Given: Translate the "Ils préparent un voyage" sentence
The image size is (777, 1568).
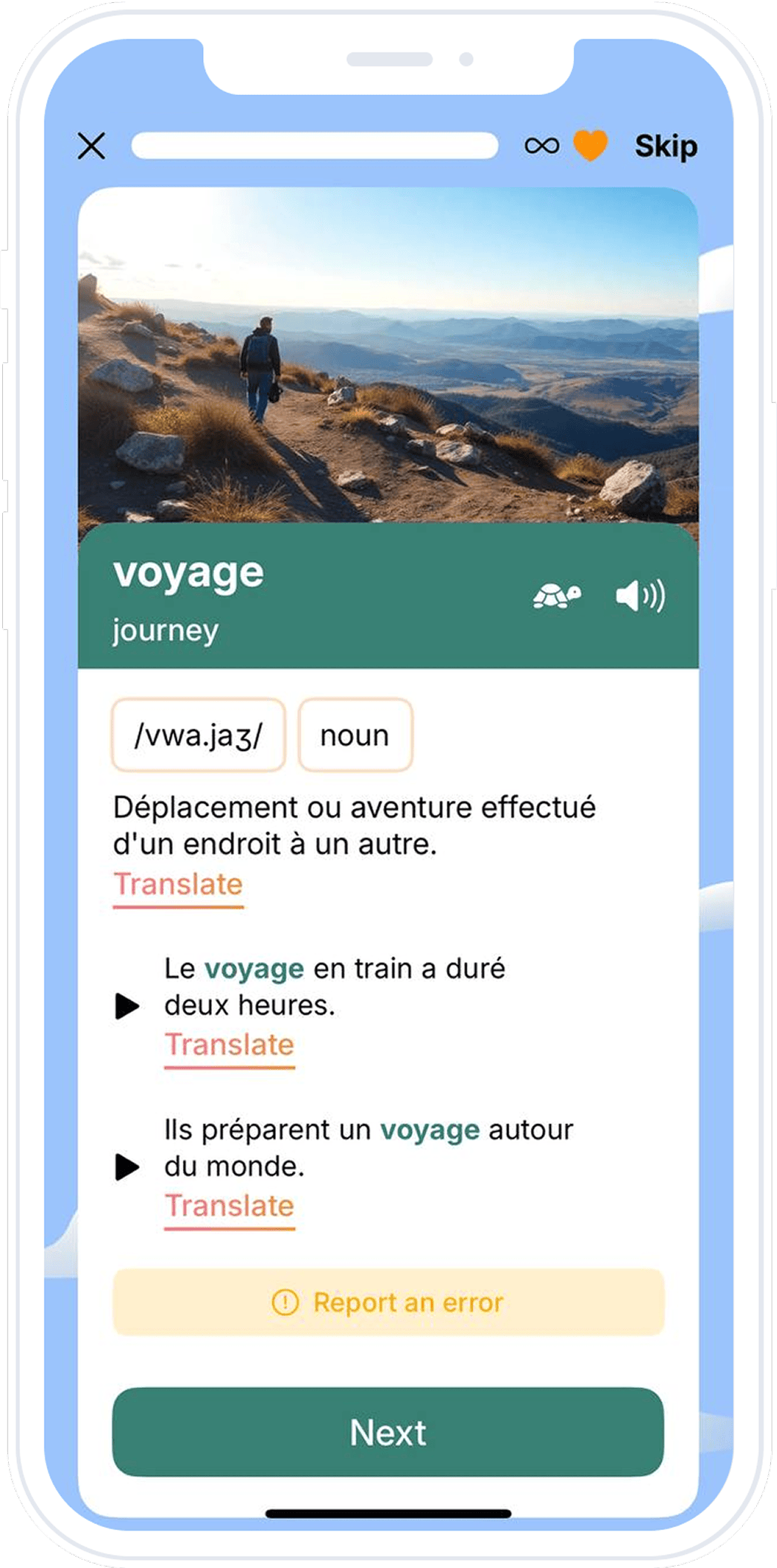Looking at the screenshot, I should pyautogui.click(x=229, y=1206).
